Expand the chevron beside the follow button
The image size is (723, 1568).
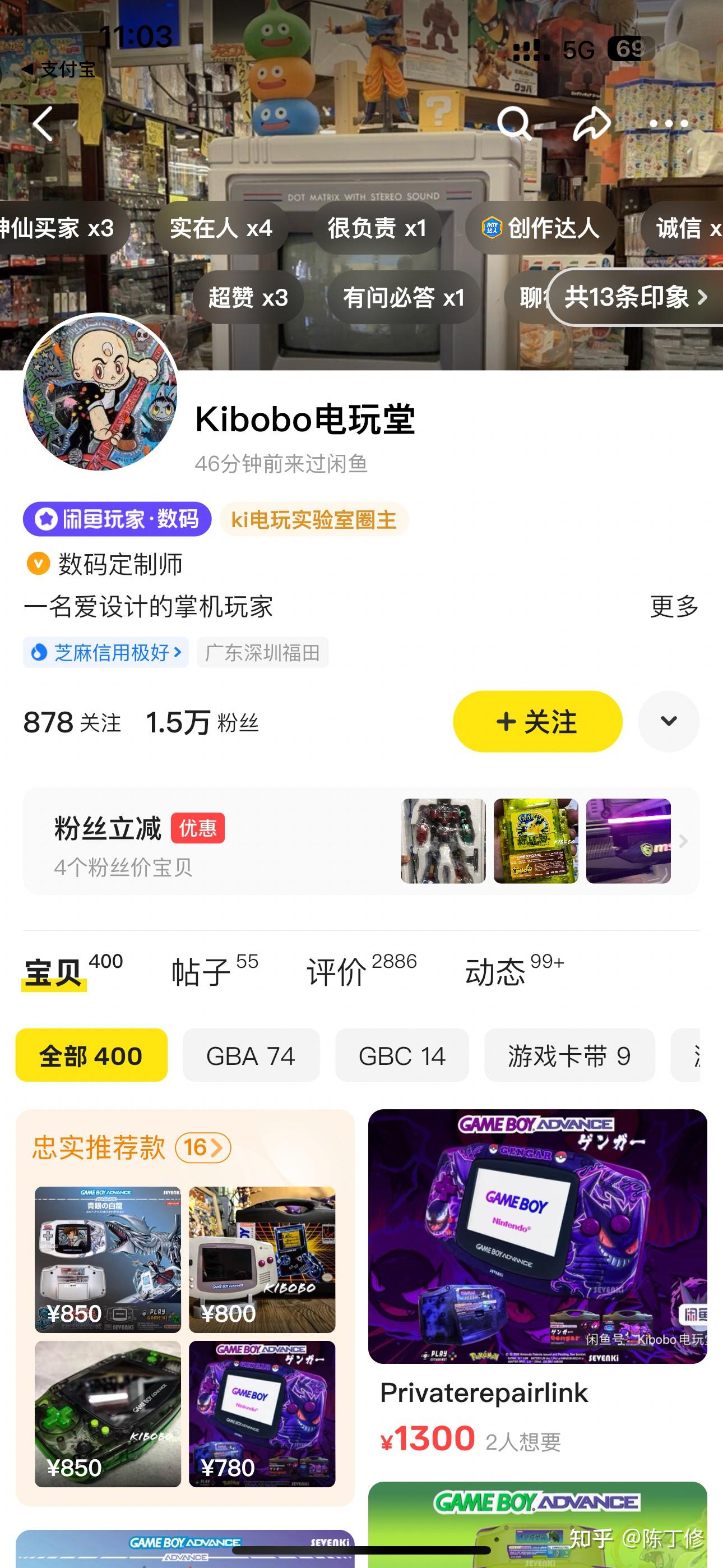coord(668,721)
